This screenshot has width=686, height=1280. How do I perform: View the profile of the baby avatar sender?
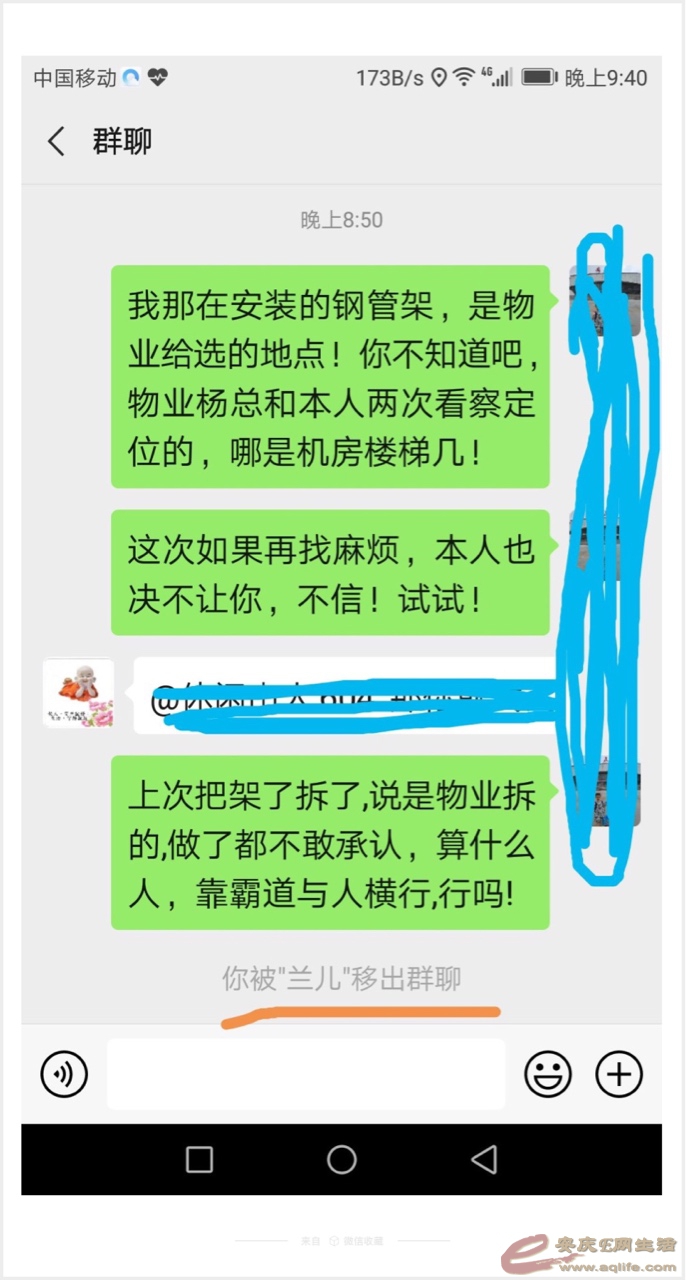78,693
